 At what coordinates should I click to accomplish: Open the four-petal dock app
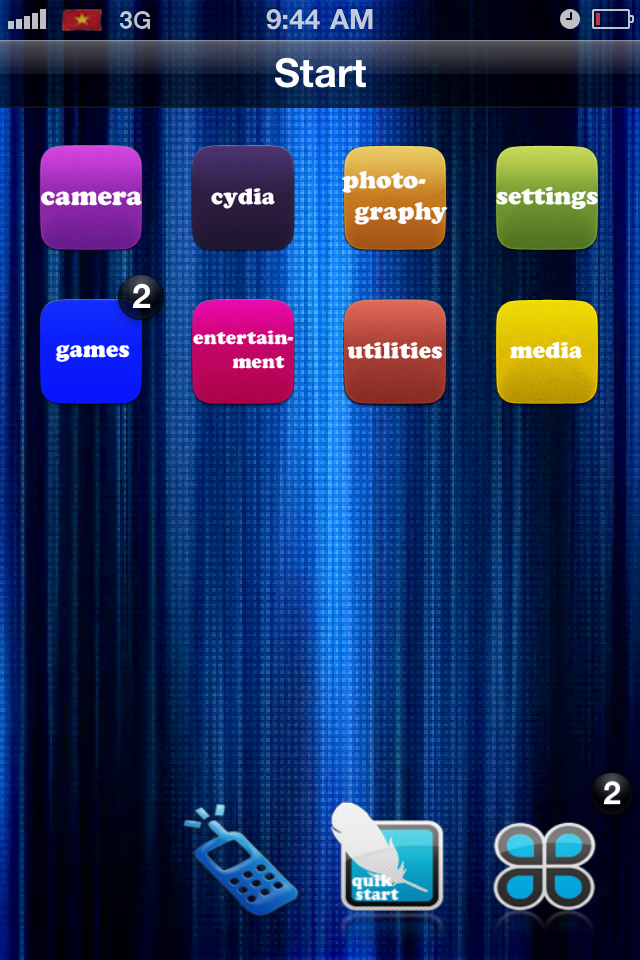click(x=545, y=865)
